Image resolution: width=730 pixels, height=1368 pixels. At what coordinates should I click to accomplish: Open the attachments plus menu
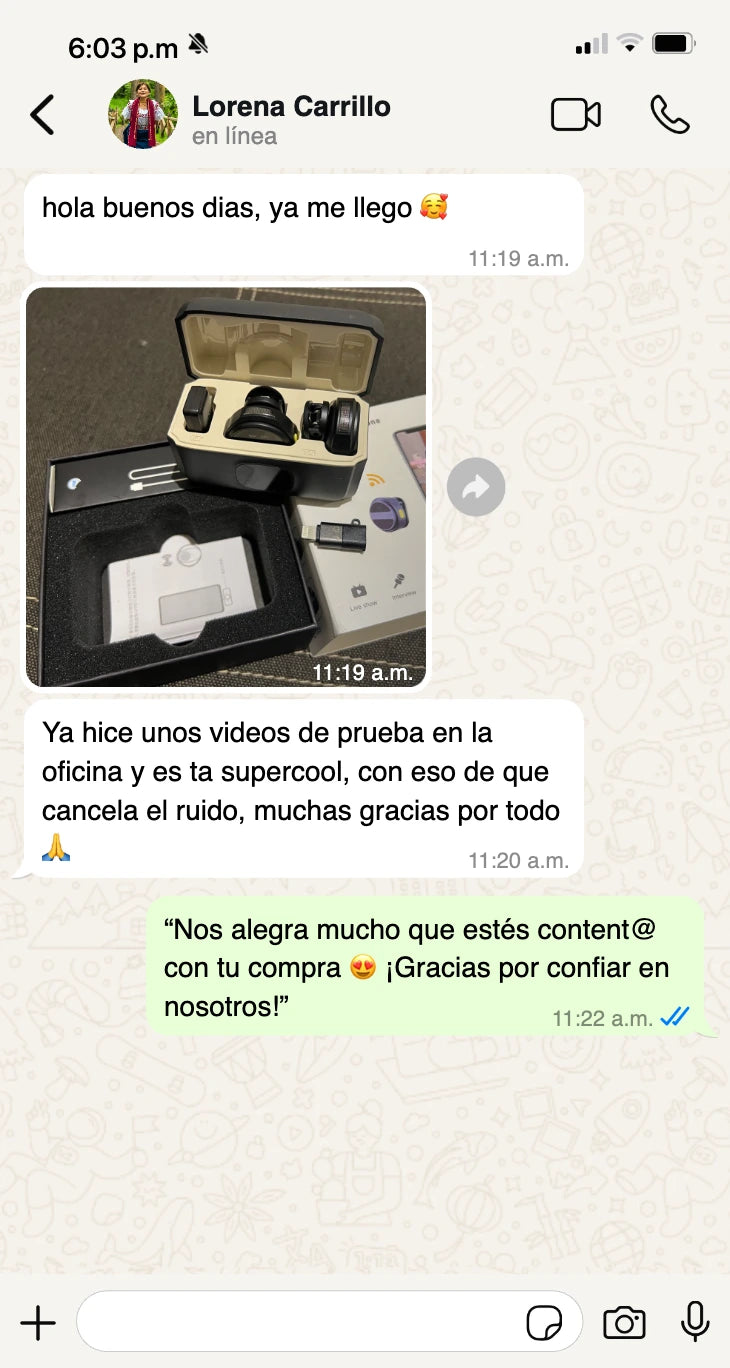(38, 1323)
